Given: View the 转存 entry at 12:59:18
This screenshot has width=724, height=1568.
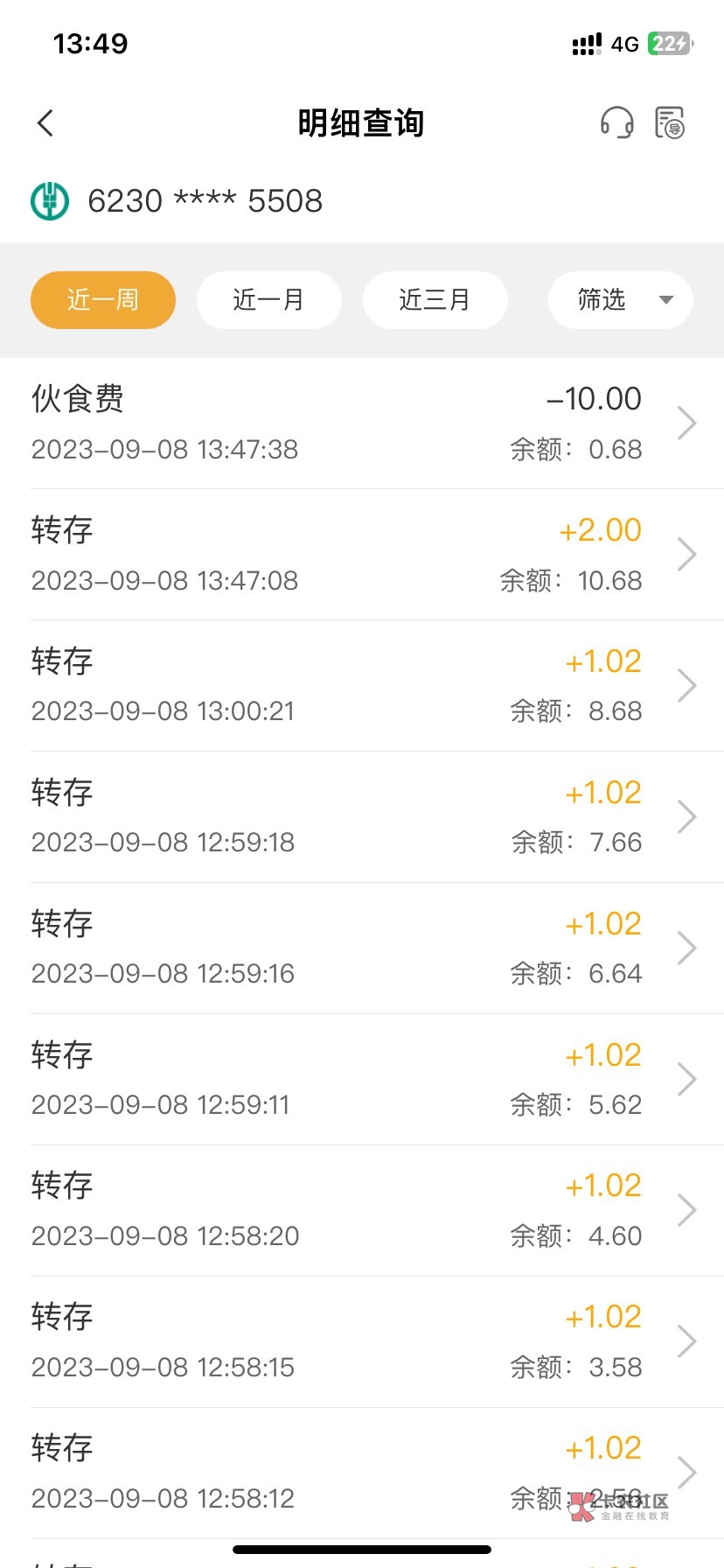Looking at the screenshot, I should tap(362, 817).
